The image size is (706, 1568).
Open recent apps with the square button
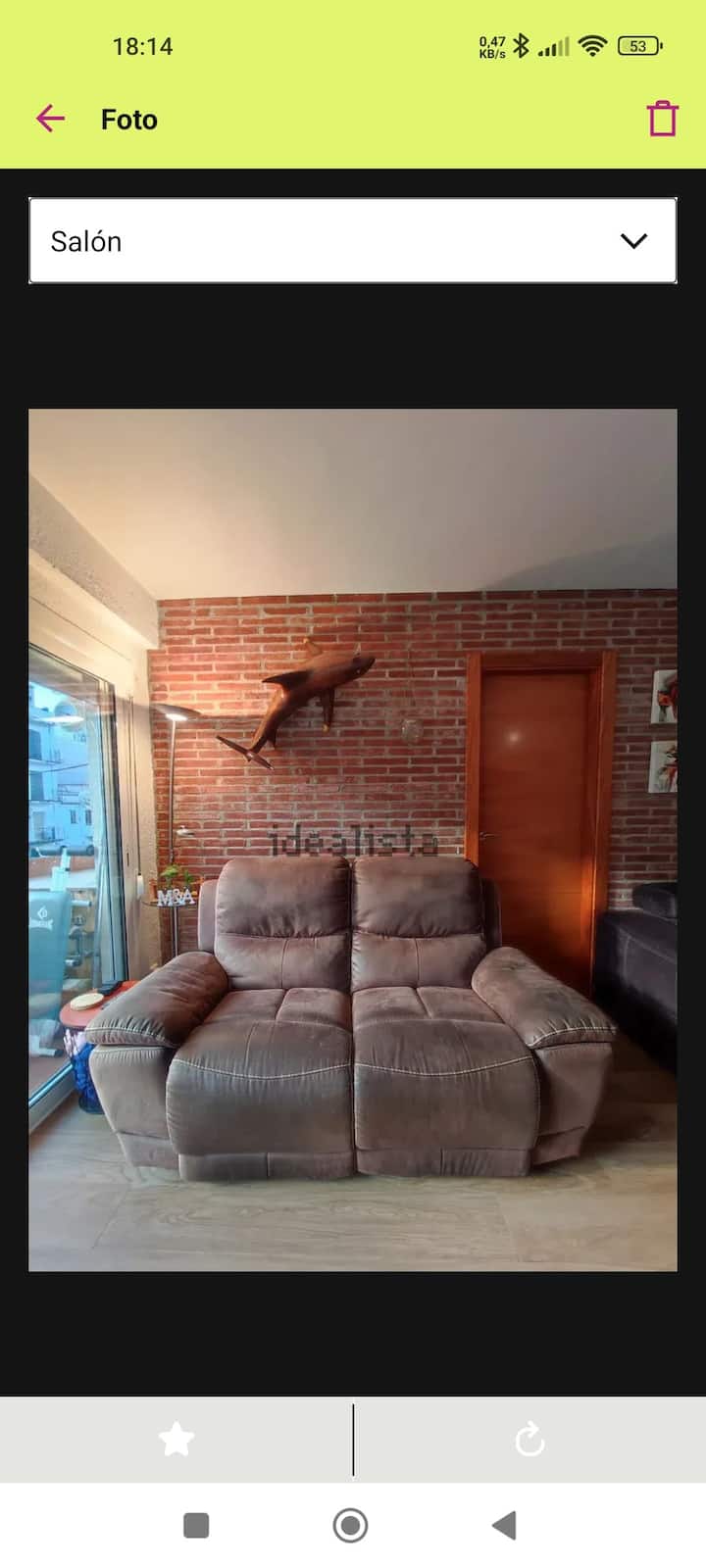tap(196, 1525)
